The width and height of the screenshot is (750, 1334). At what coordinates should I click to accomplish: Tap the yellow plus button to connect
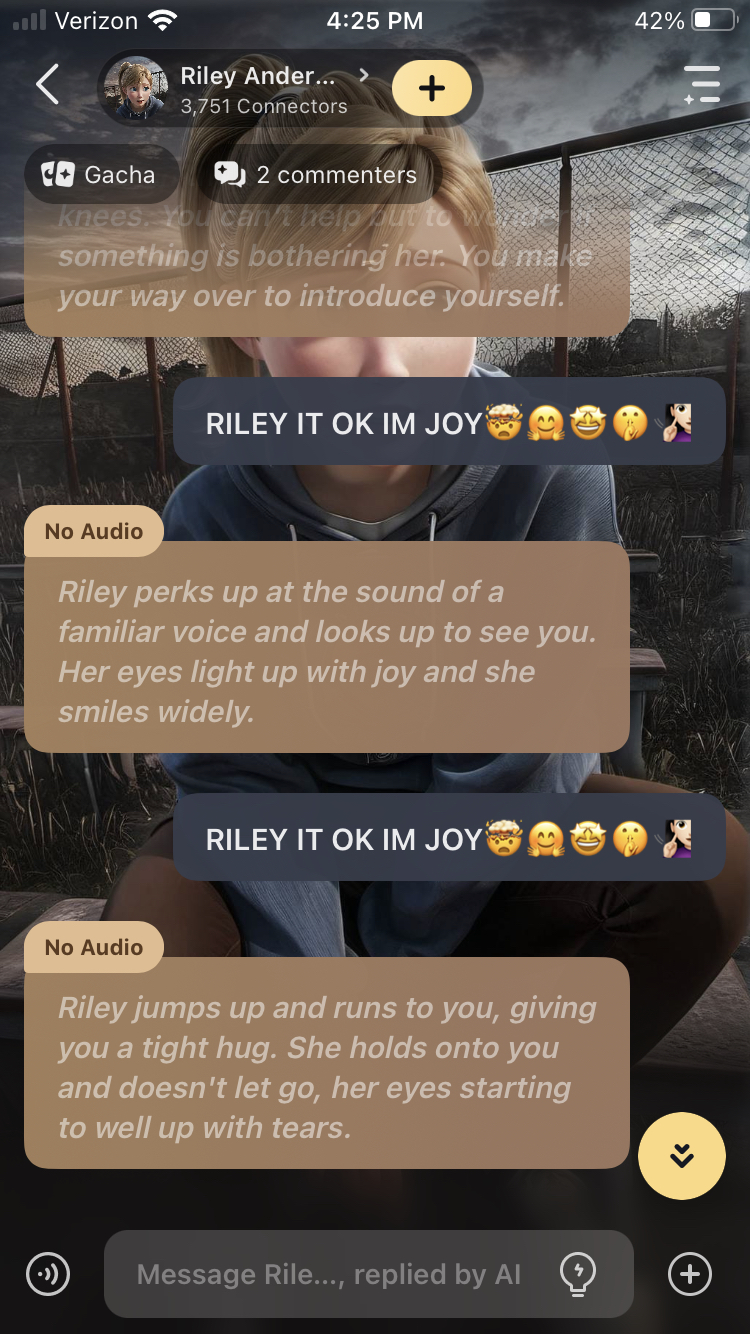click(x=432, y=88)
